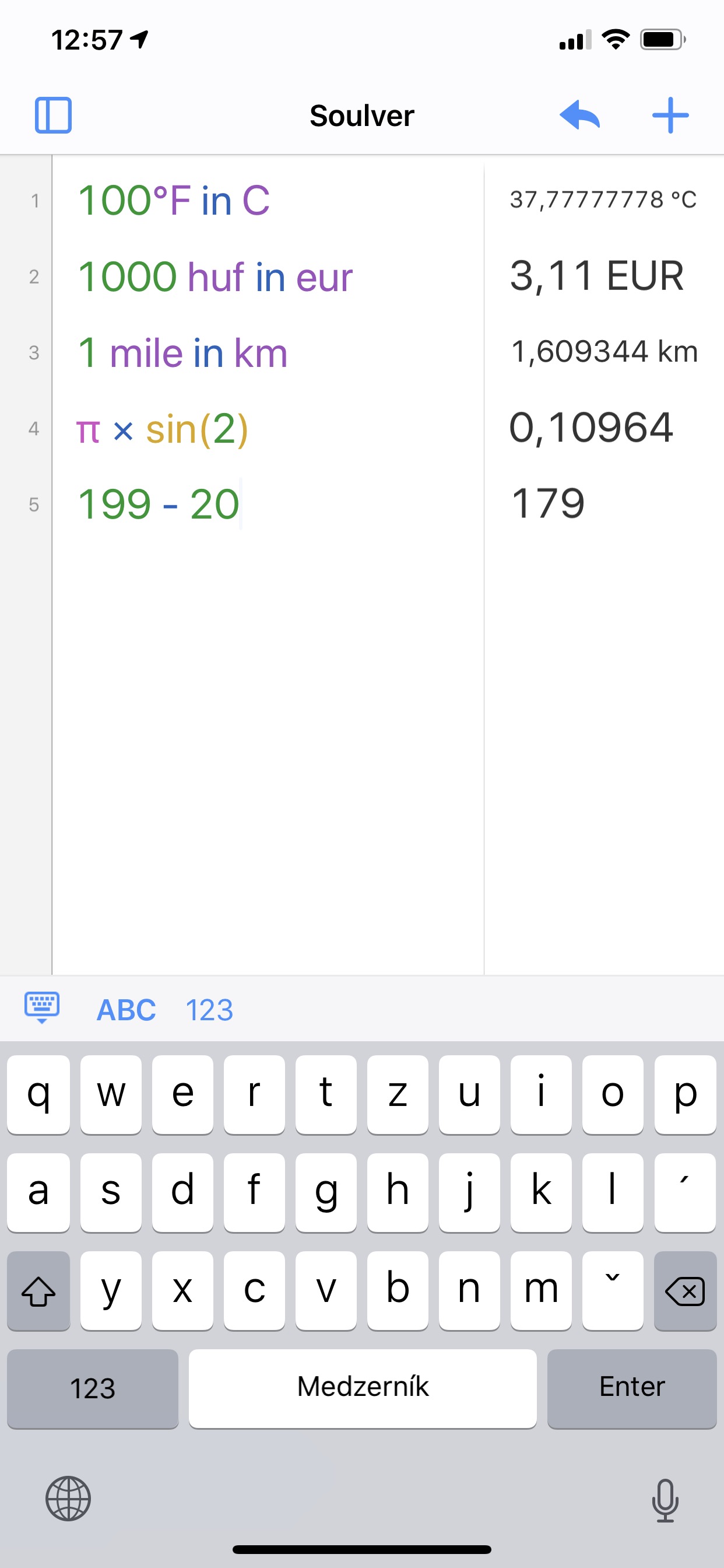Image resolution: width=724 pixels, height=1568 pixels.
Task: Hit the backspace key
Action: [685, 1290]
